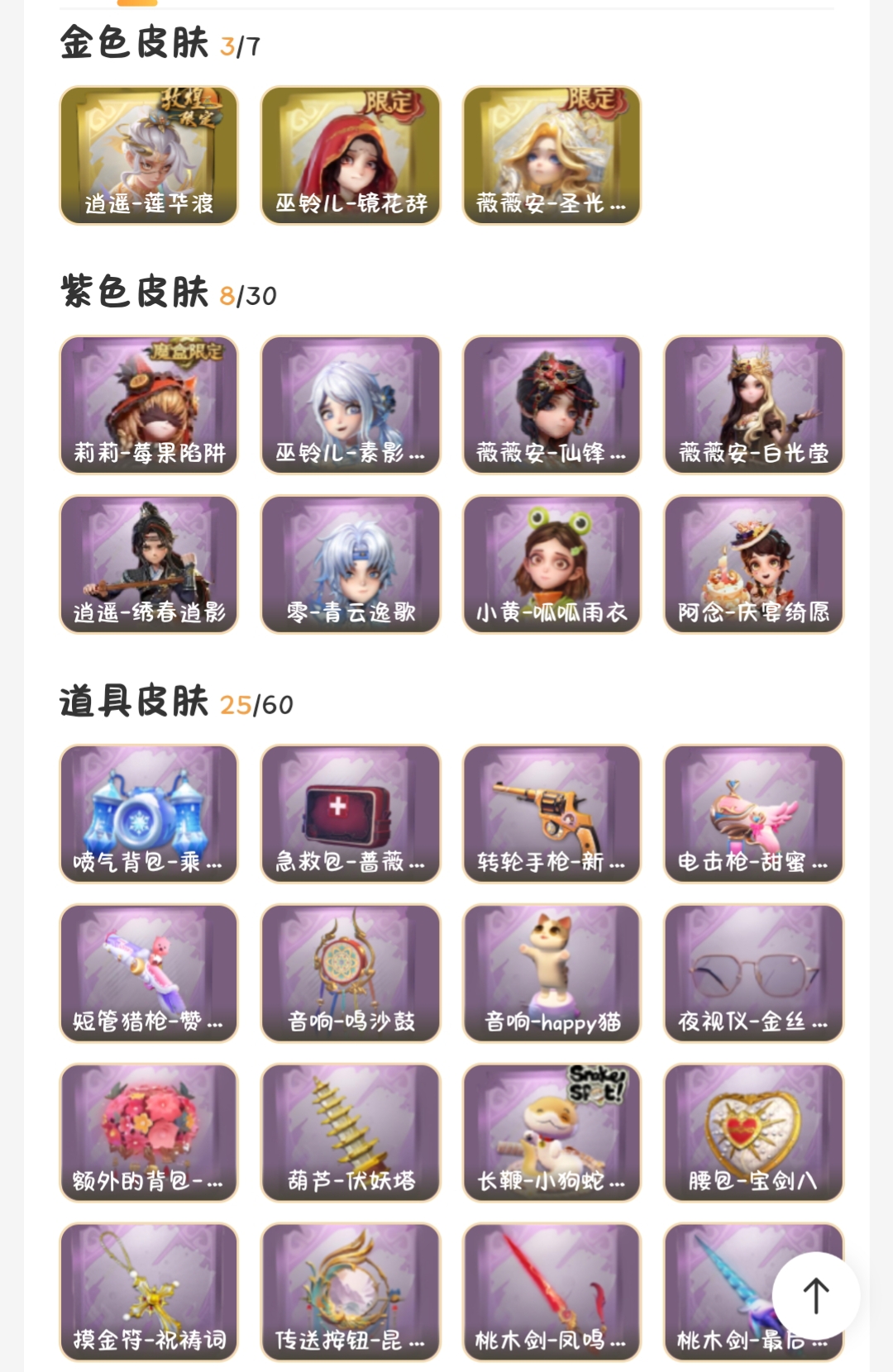The height and width of the screenshot is (1372, 893).
Task: Select the 巫铃儿-镜花辞 gold skin
Action: coord(351,155)
